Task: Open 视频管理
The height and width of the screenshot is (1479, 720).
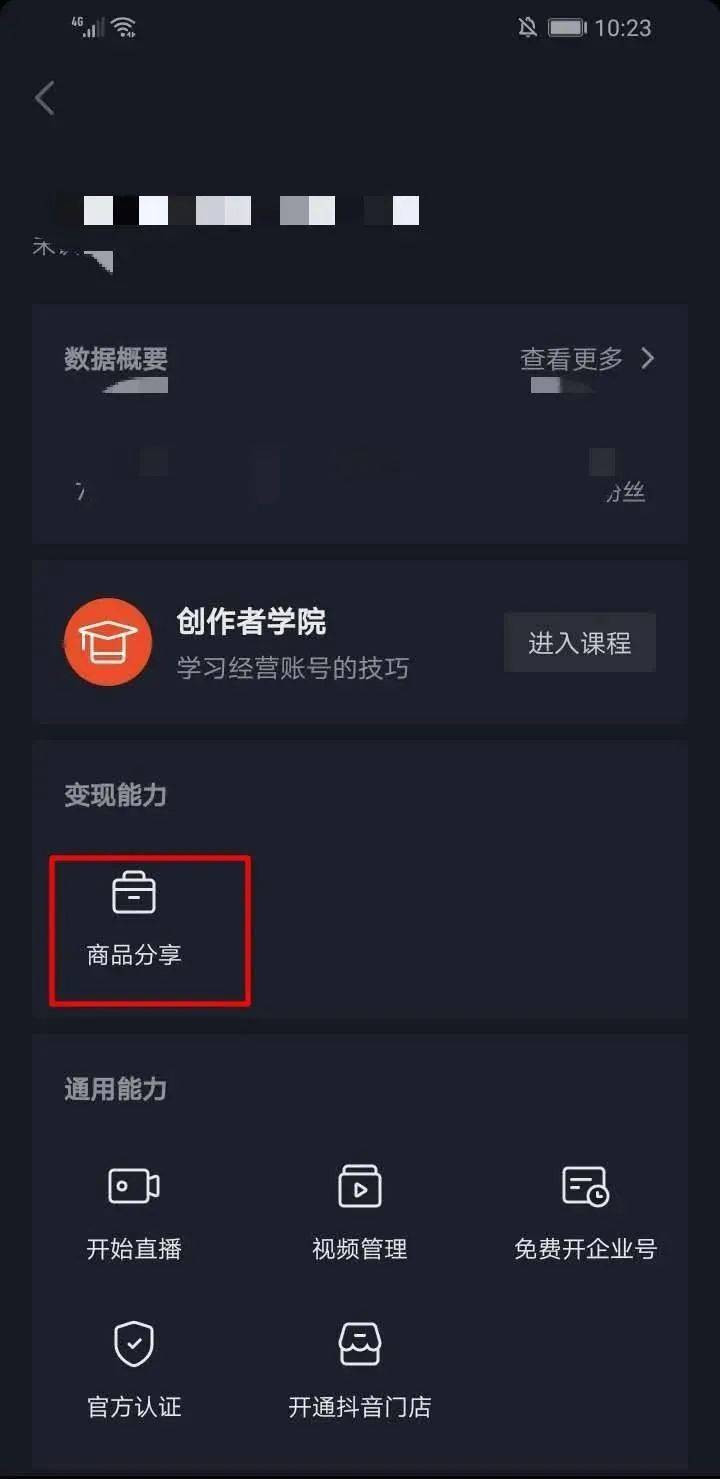Action: click(359, 1211)
